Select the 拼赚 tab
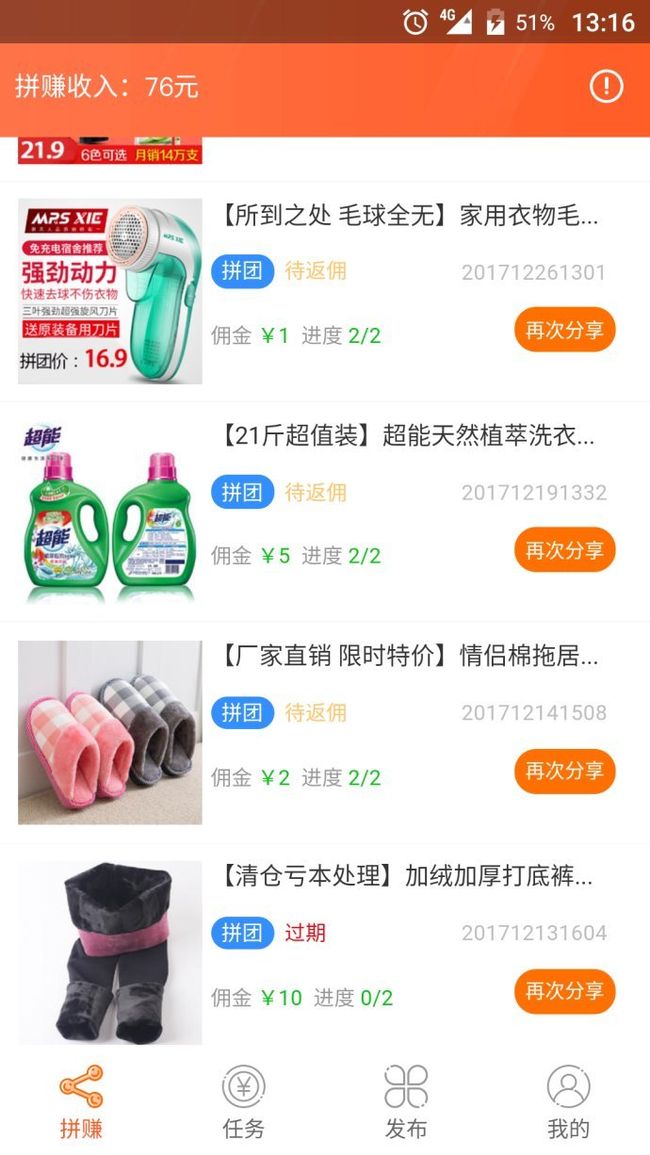Viewport: 650px width, 1155px height. (x=81, y=1102)
